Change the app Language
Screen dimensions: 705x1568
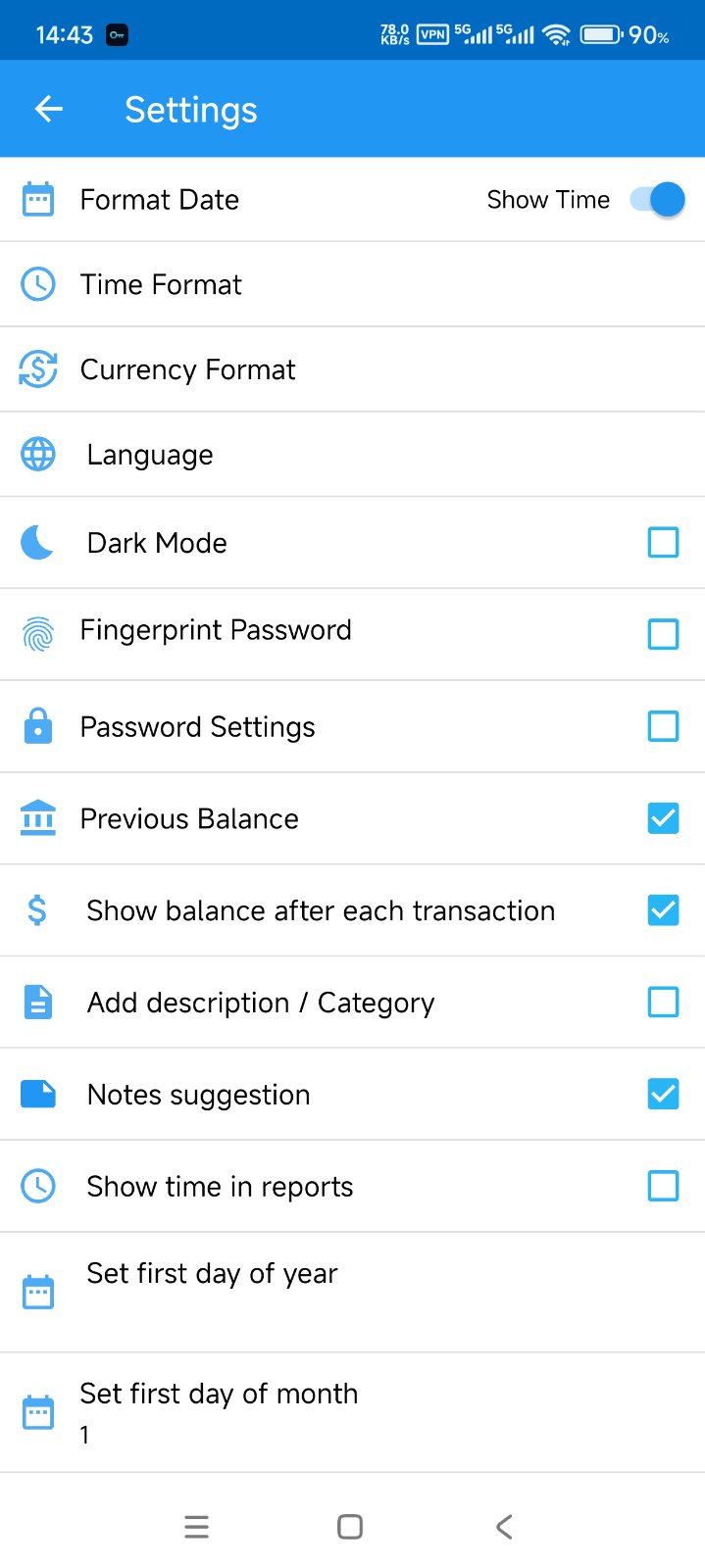pyautogui.click(x=150, y=455)
